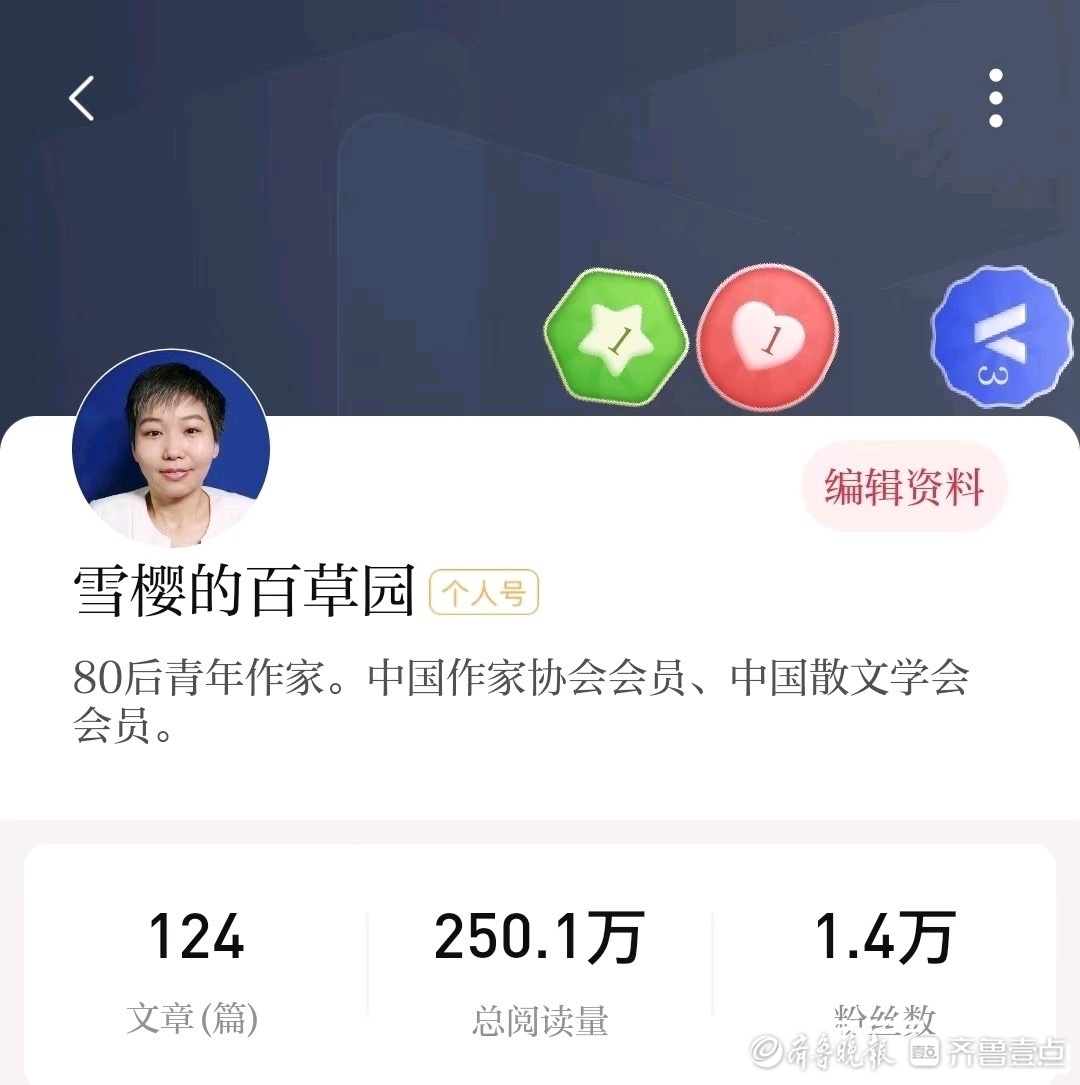Tap the 编辑资料 edit profile button
The image size is (1080, 1085).
pyautogui.click(x=904, y=487)
